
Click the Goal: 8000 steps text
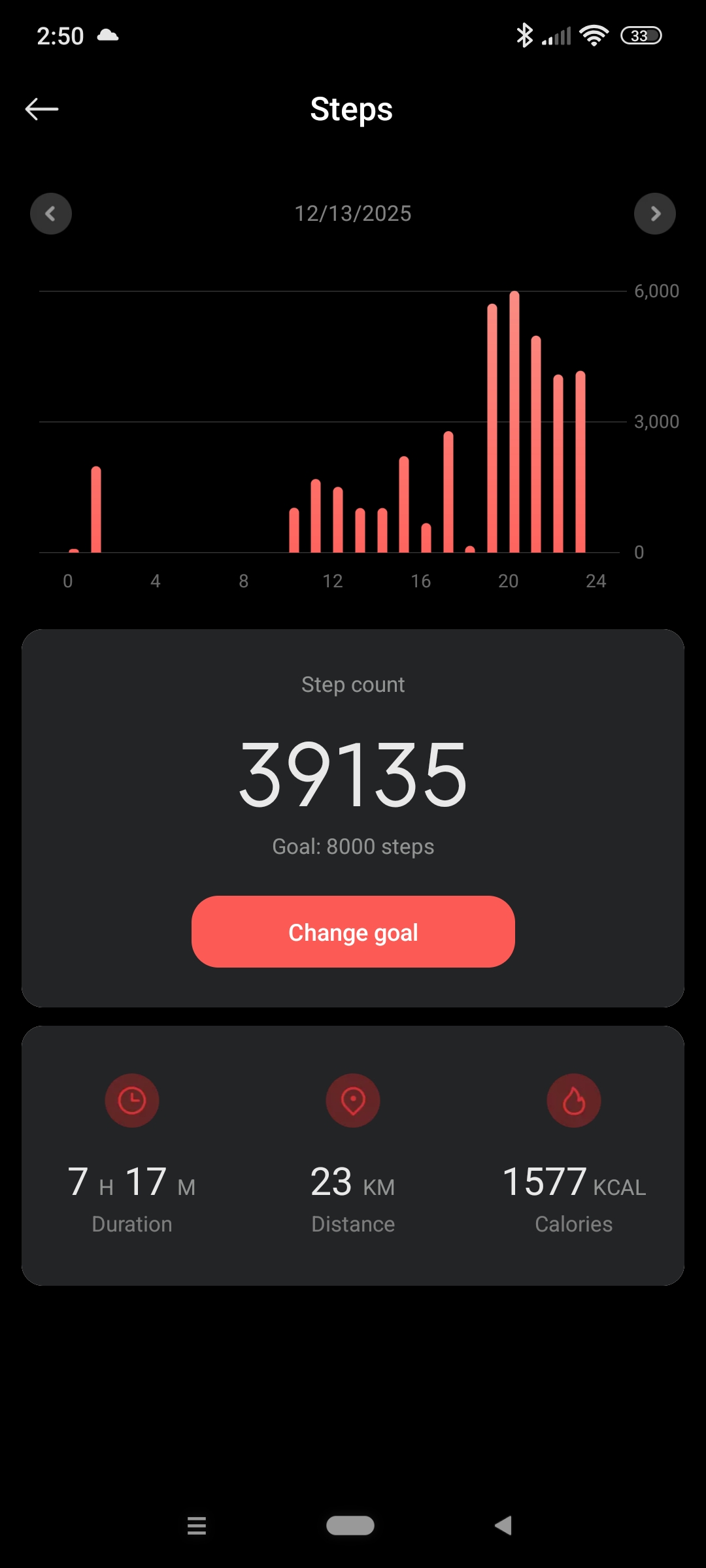pyautogui.click(x=352, y=845)
